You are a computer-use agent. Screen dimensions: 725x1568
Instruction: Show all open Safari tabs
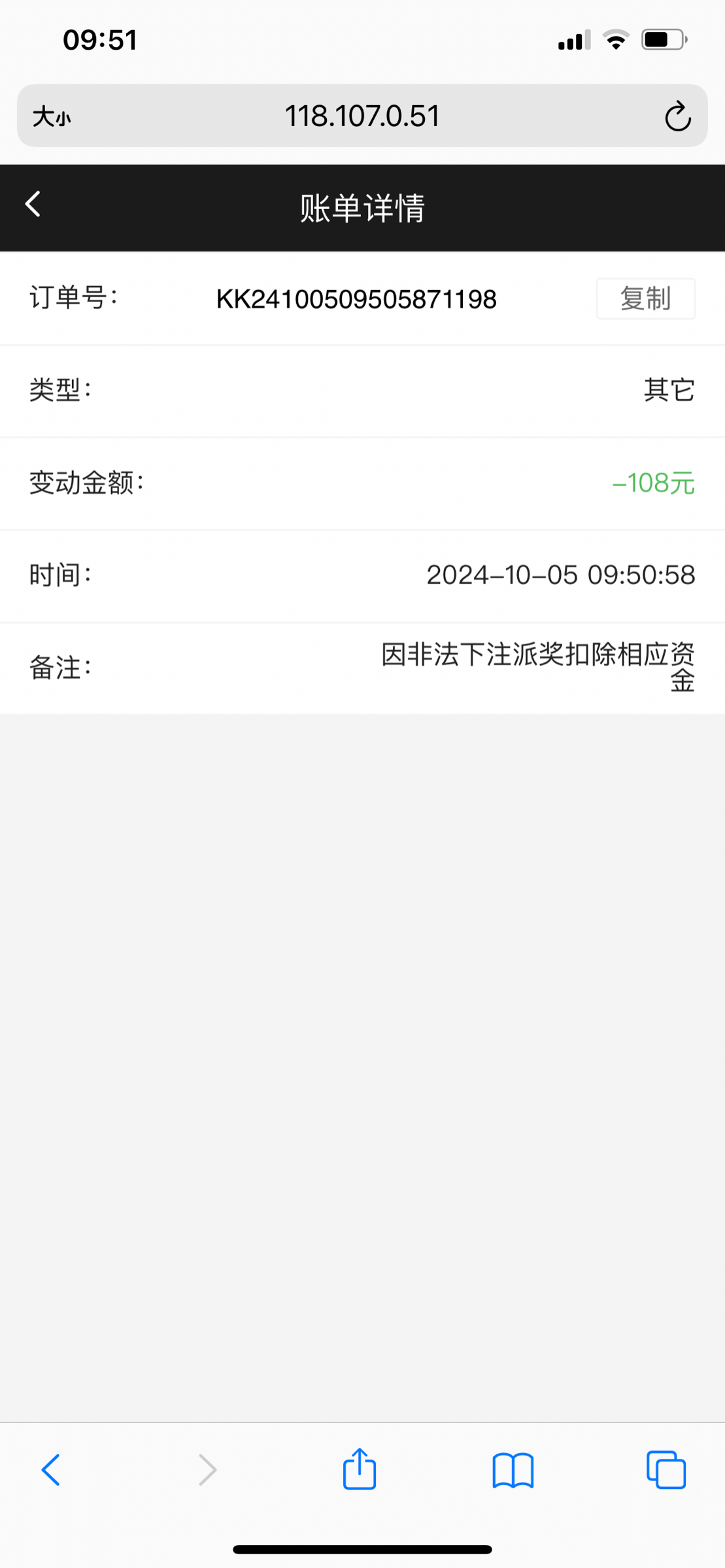(666, 1469)
